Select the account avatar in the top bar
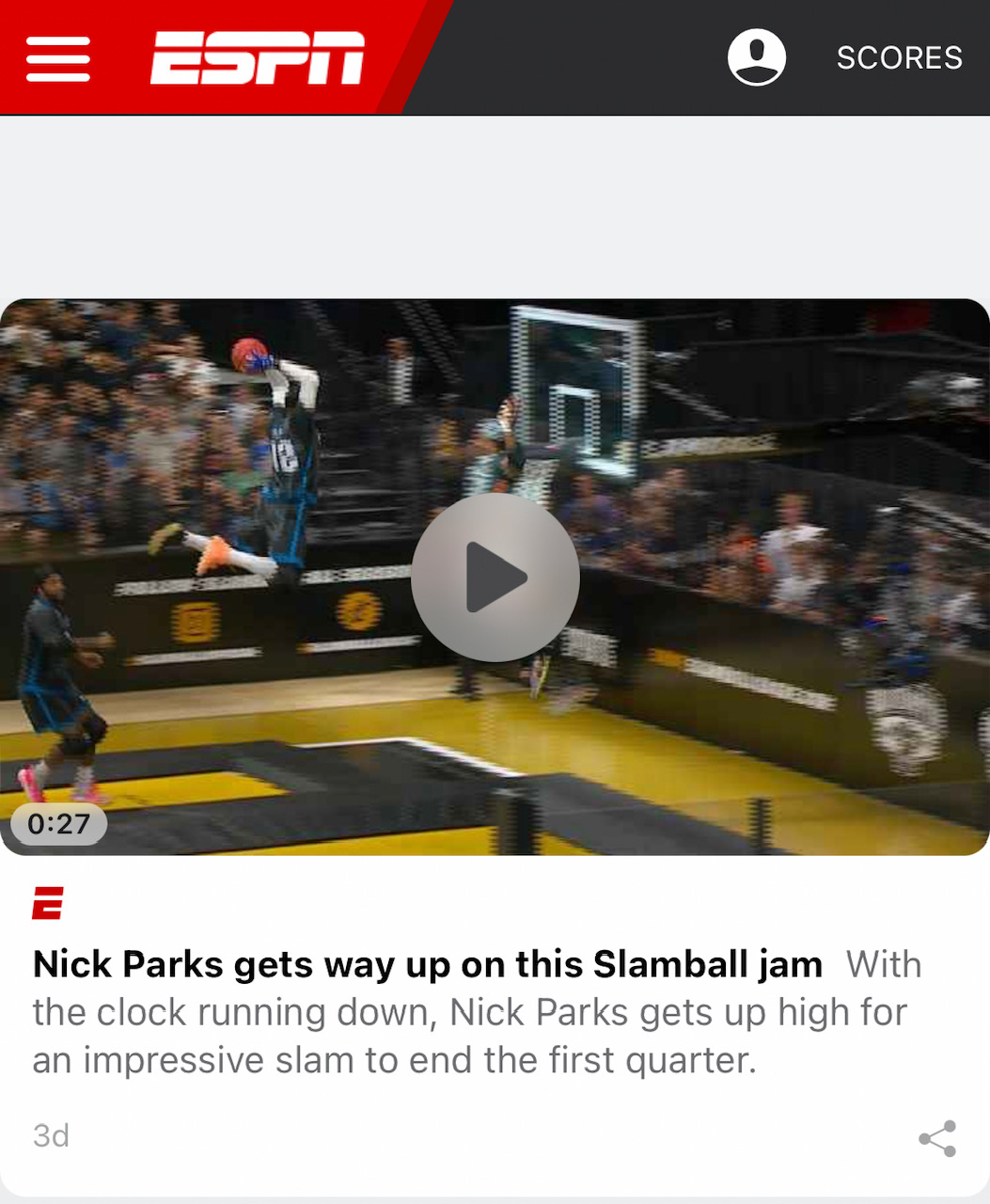This screenshot has width=990, height=1204. click(756, 57)
